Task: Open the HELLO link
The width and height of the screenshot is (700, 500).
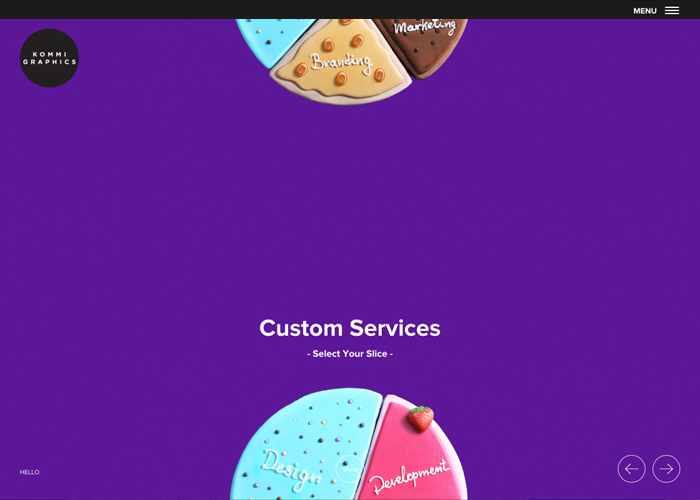Action: tap(30, 472)
